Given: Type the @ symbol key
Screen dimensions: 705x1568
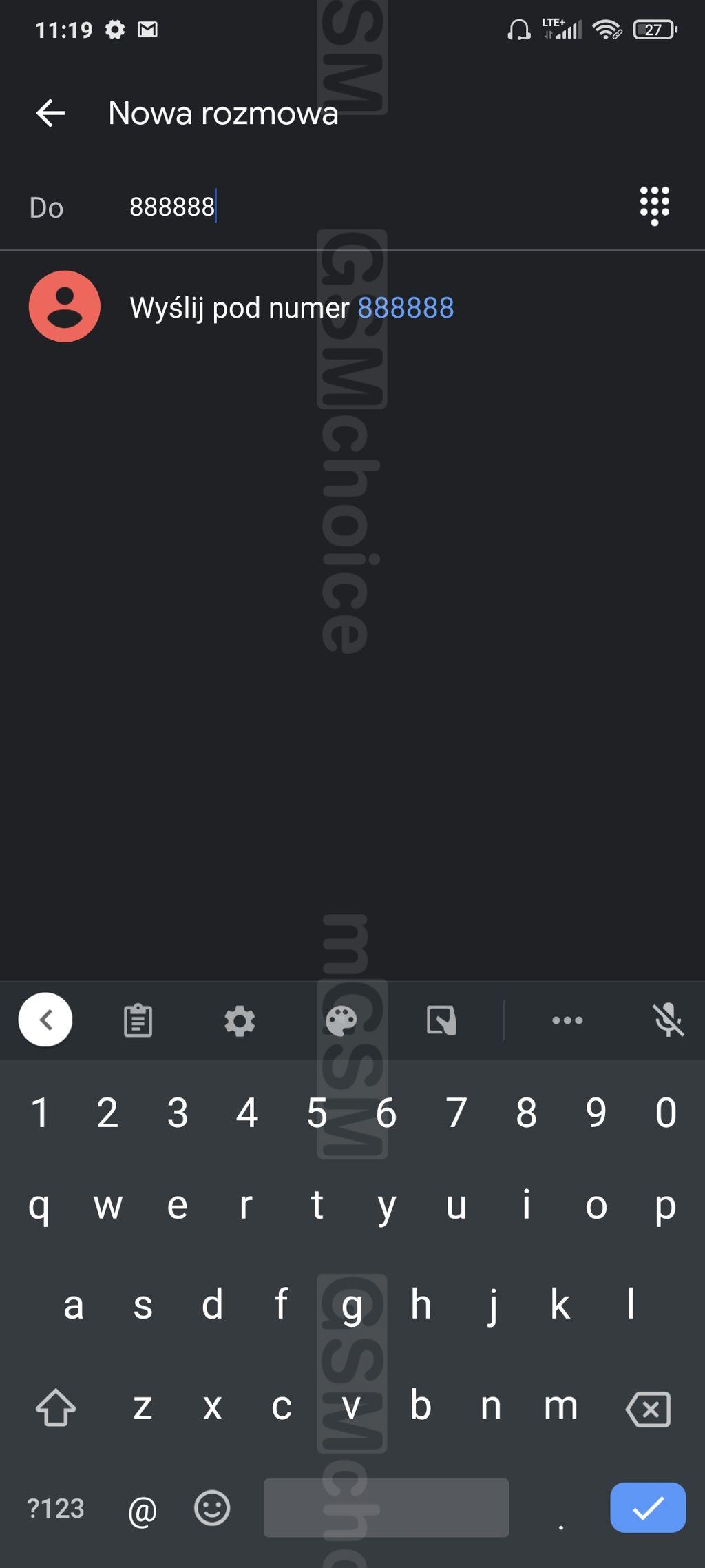Looking at the screenshot, I should tap(143, 1510).
